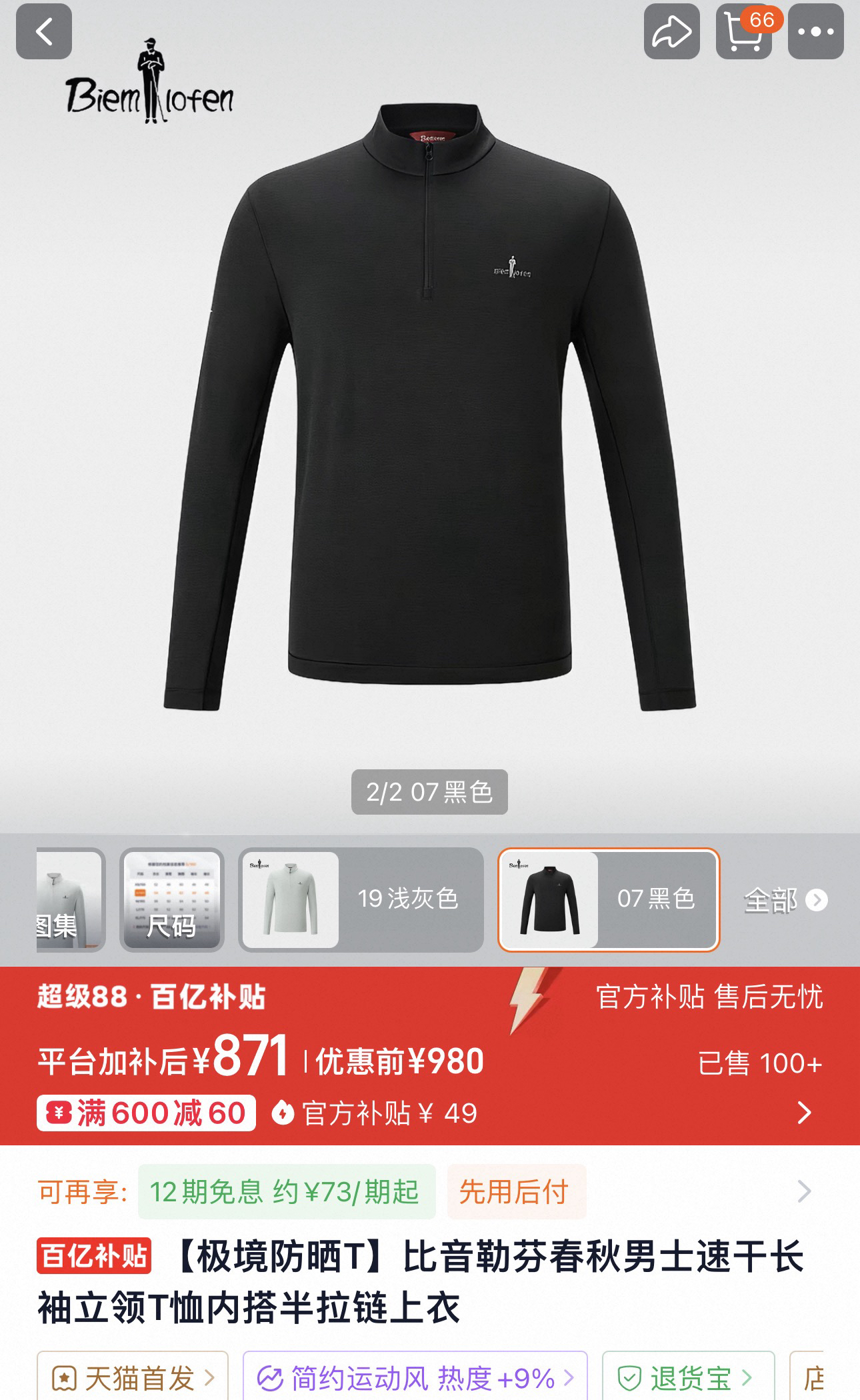
Task: Share this product
Action: [671, 31]
